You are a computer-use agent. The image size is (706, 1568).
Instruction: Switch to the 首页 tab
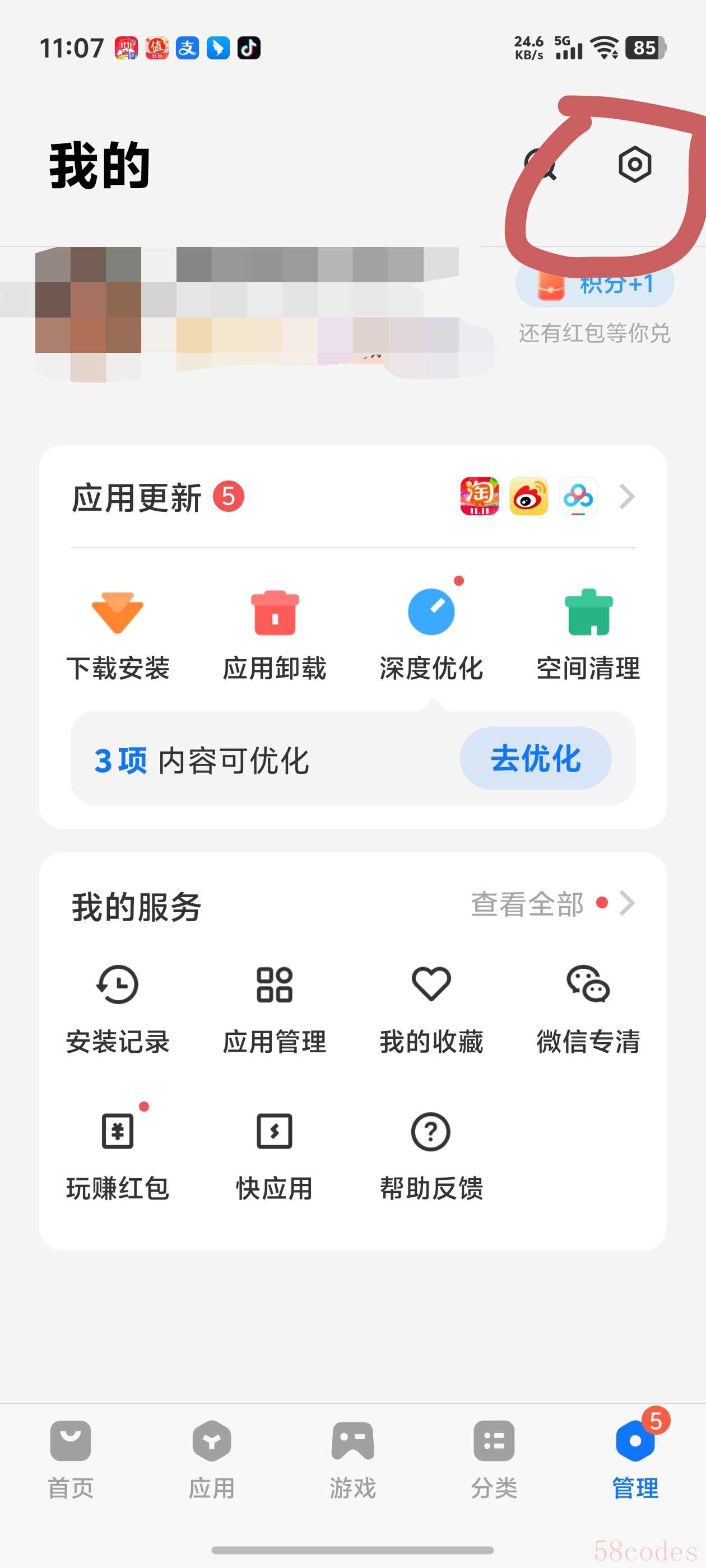point(71,1458)
